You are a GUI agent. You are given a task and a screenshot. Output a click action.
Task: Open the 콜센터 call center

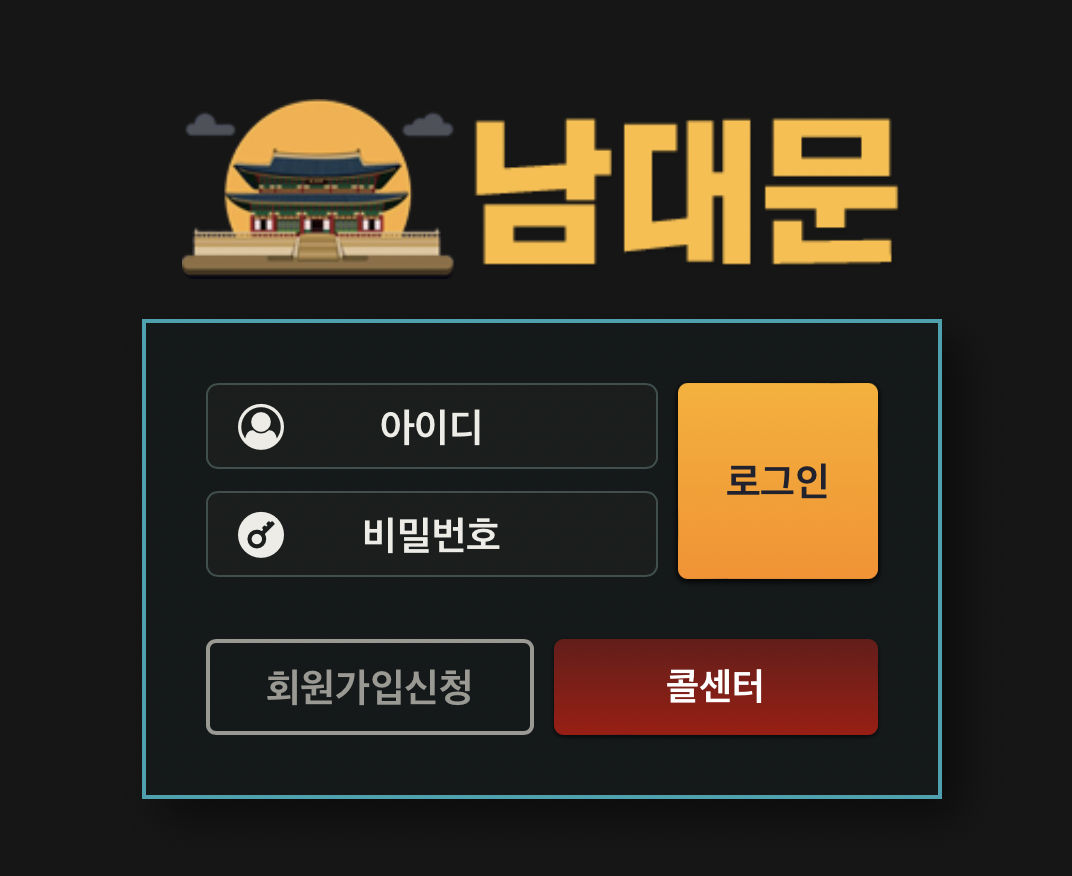pos(715,687)
